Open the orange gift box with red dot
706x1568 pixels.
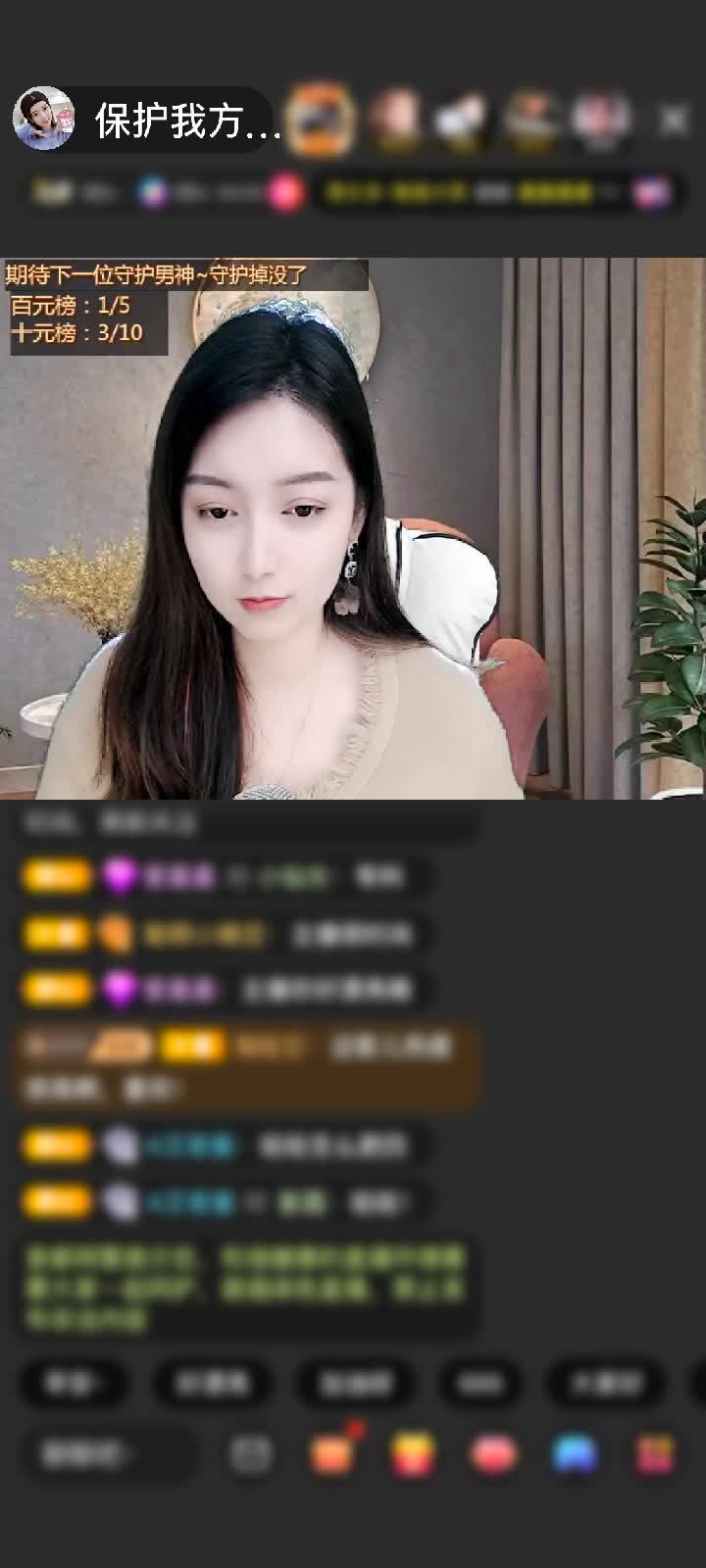(x=332, y=1454)
